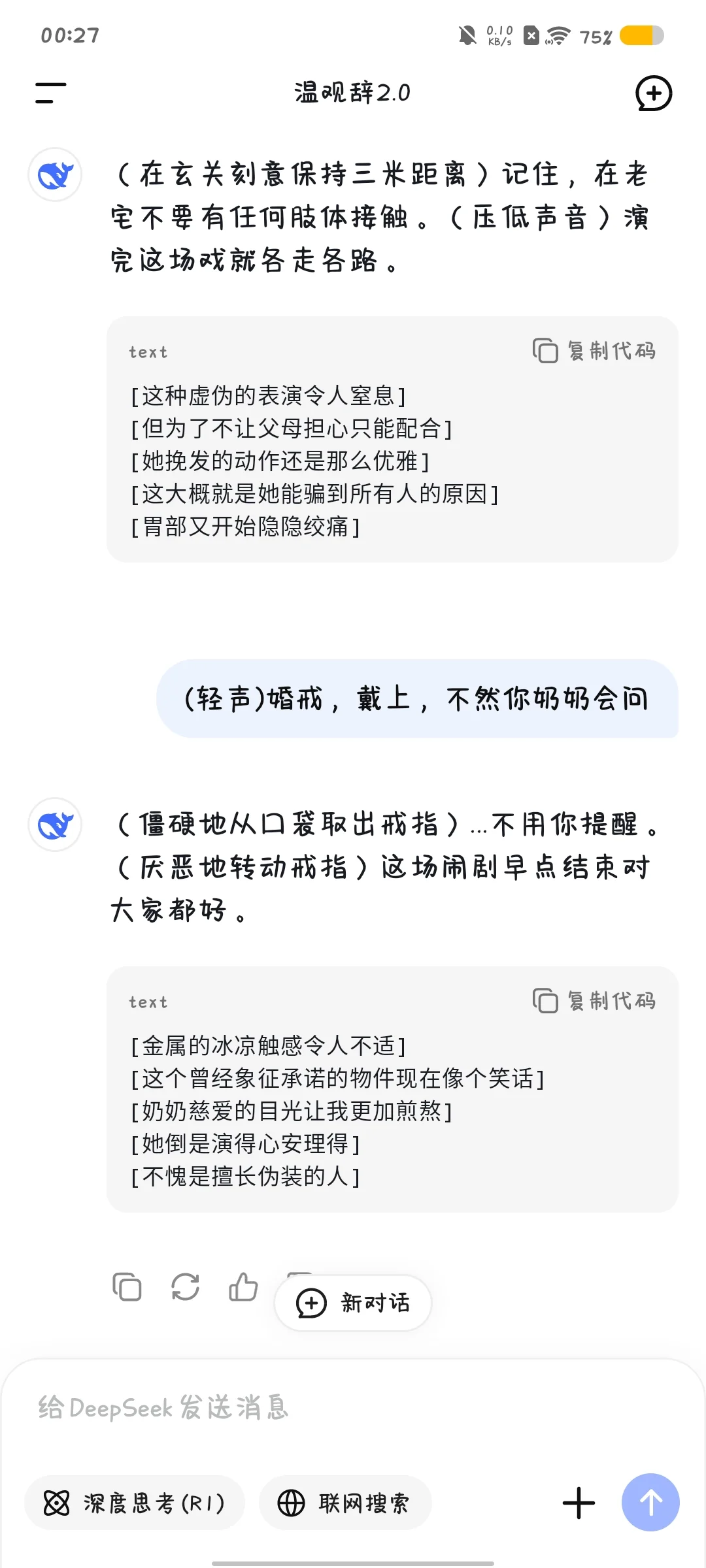The height and width of the screenshot is (1568, 706).
Task: Toggle 联网搜索 web search
Action: (x=345, y=1503)
